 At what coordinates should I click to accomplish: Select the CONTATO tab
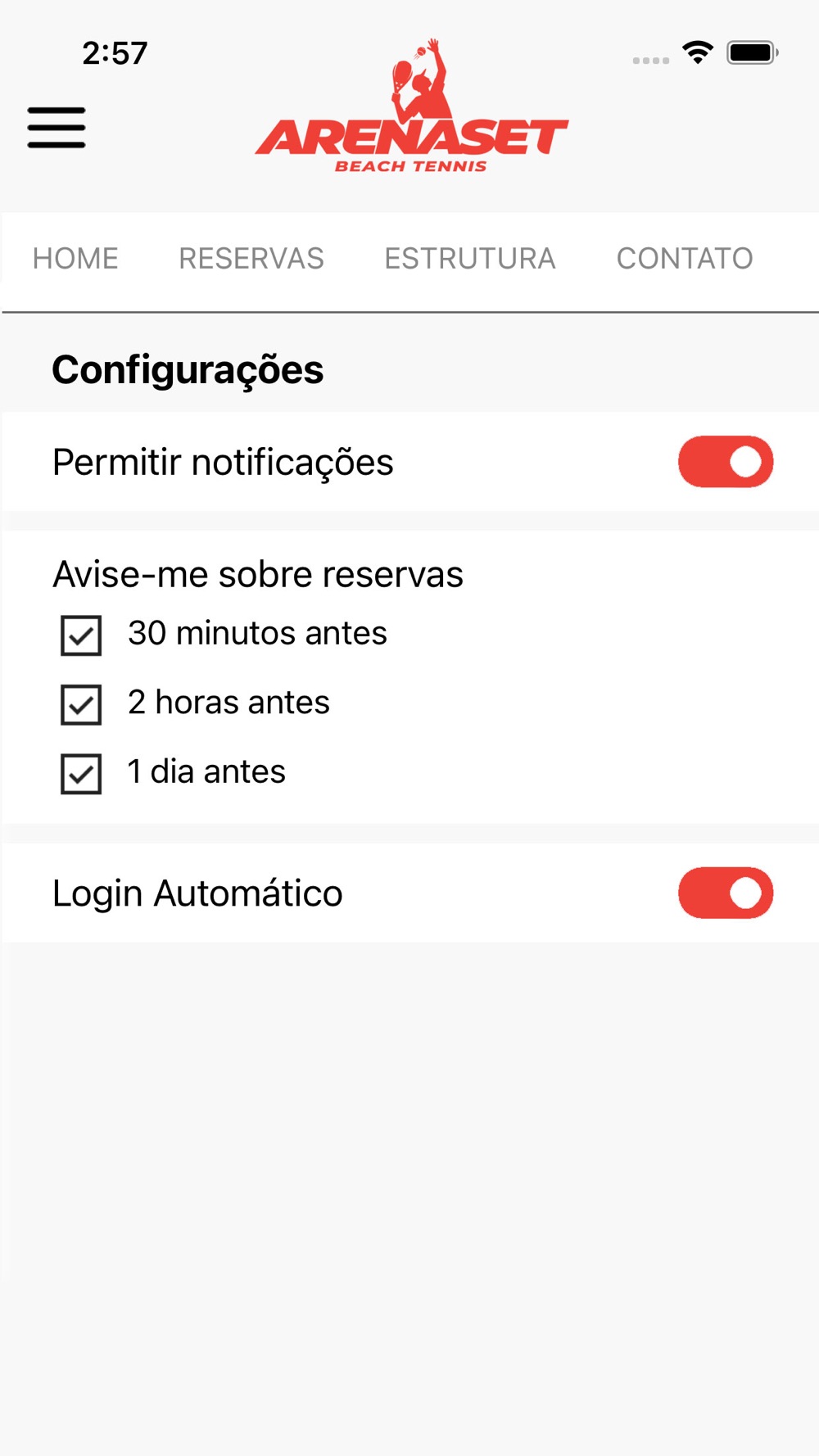coord(685,259)
